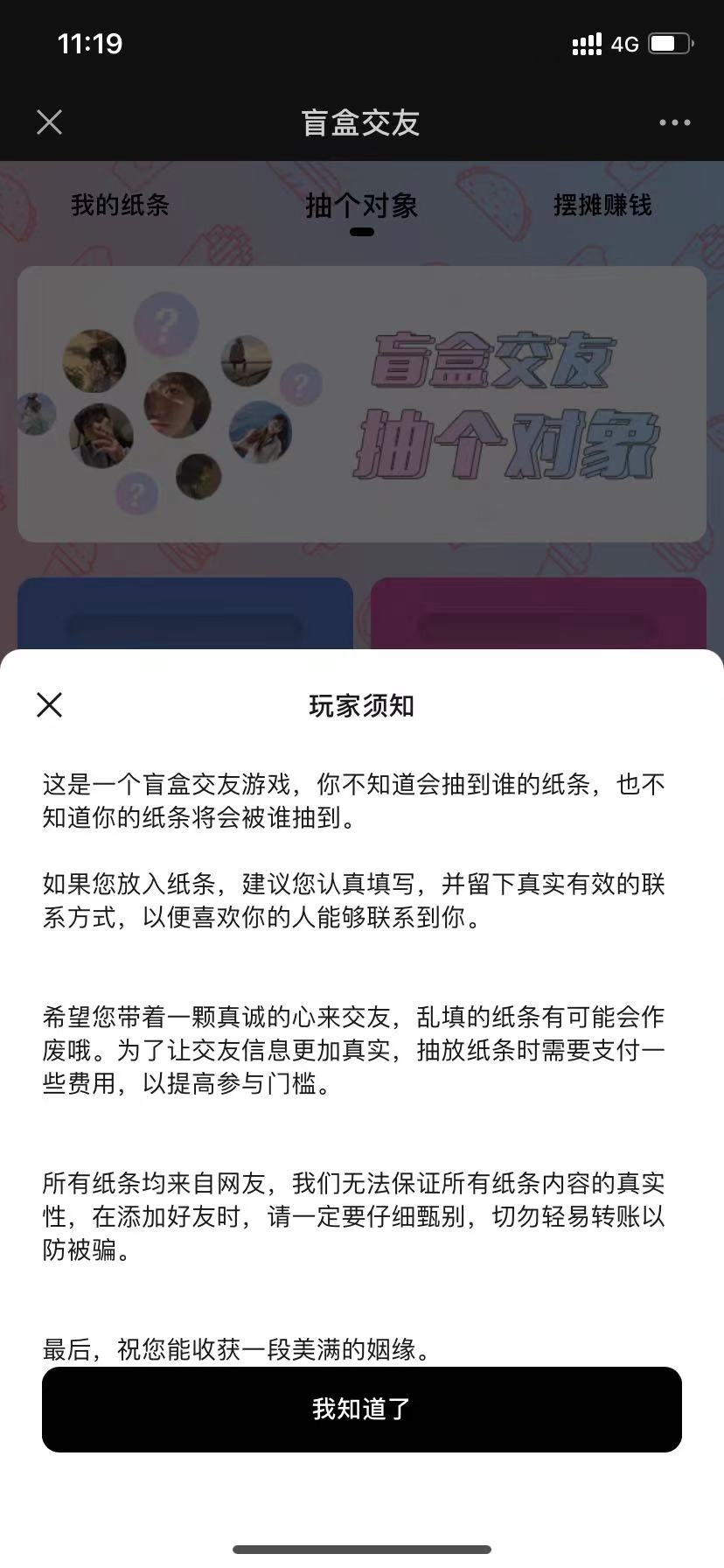The width and height of the screenshot is (724, 1568).
Task: Tap the signal strength bars icon
Action: pyautogui.click(x=585, y=43)
